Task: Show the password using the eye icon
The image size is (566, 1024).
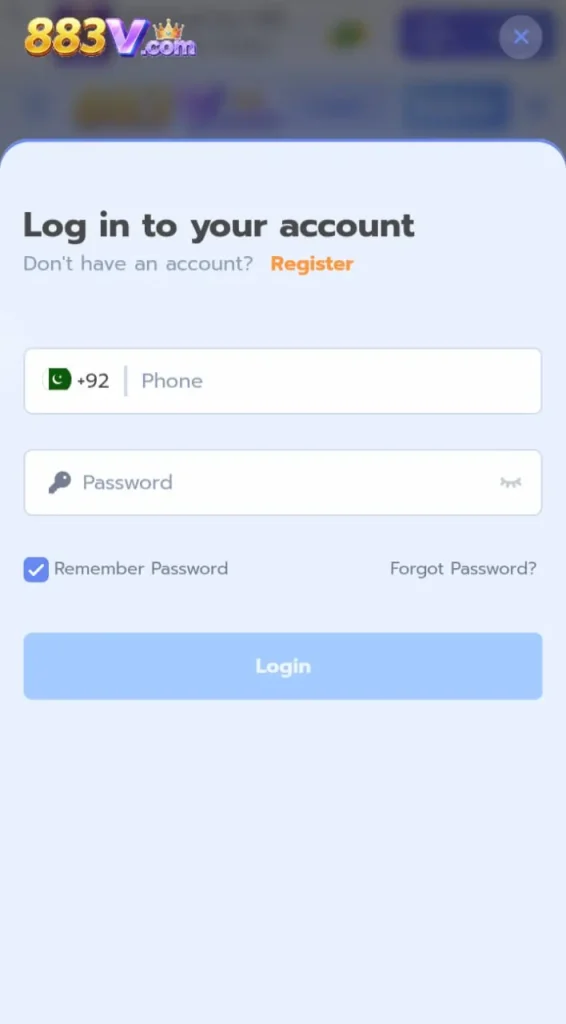Action: [x=511, y=483]
